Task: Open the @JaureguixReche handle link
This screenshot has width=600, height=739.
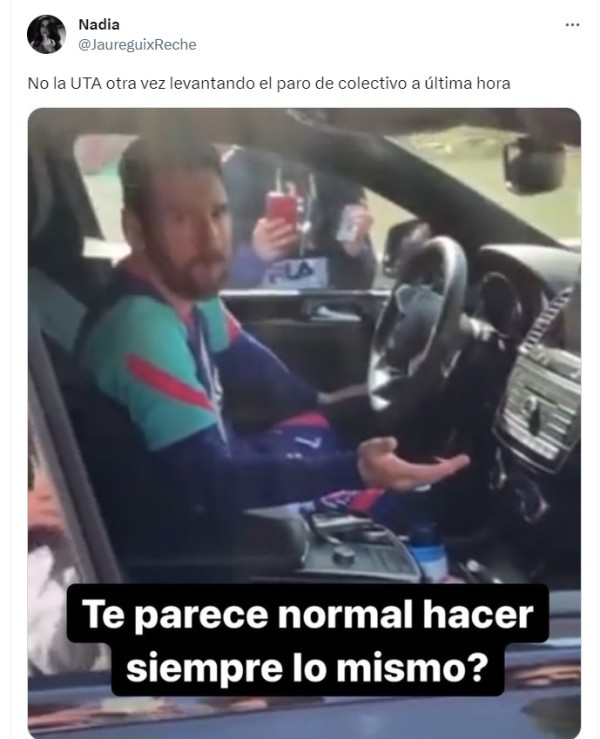Action: (x=137, y=44)
